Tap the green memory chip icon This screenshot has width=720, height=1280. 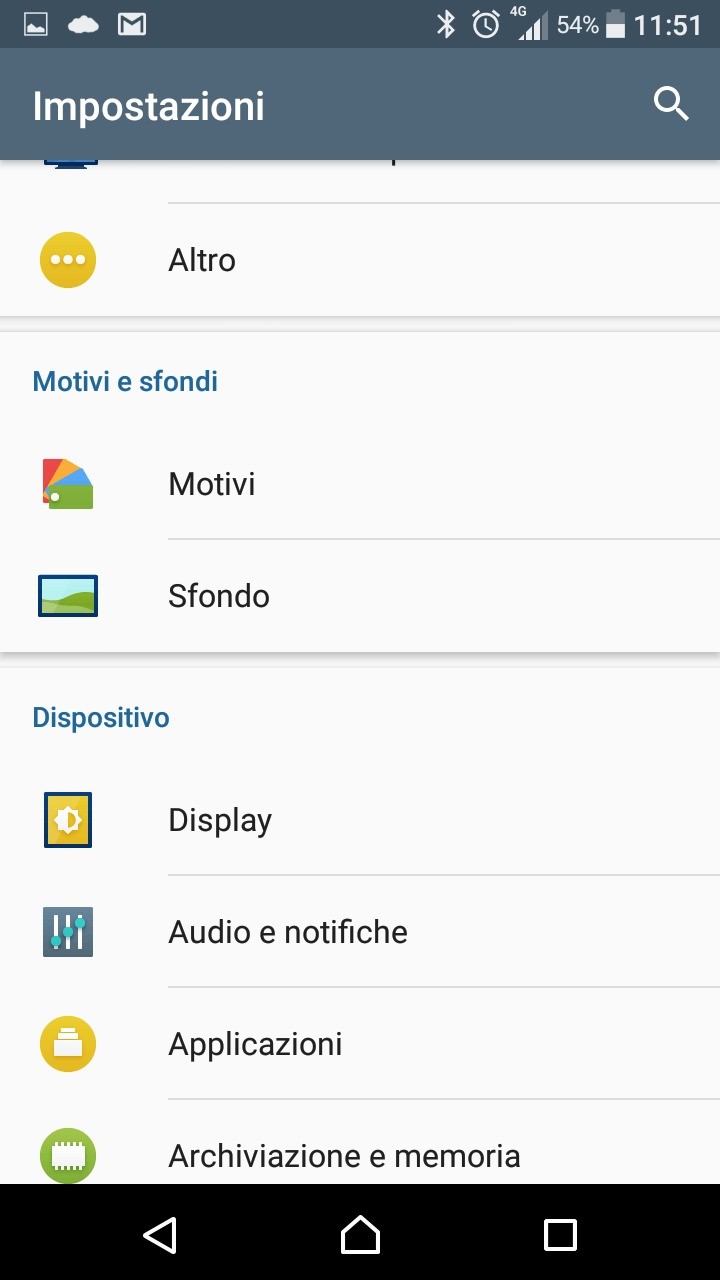67,1155
